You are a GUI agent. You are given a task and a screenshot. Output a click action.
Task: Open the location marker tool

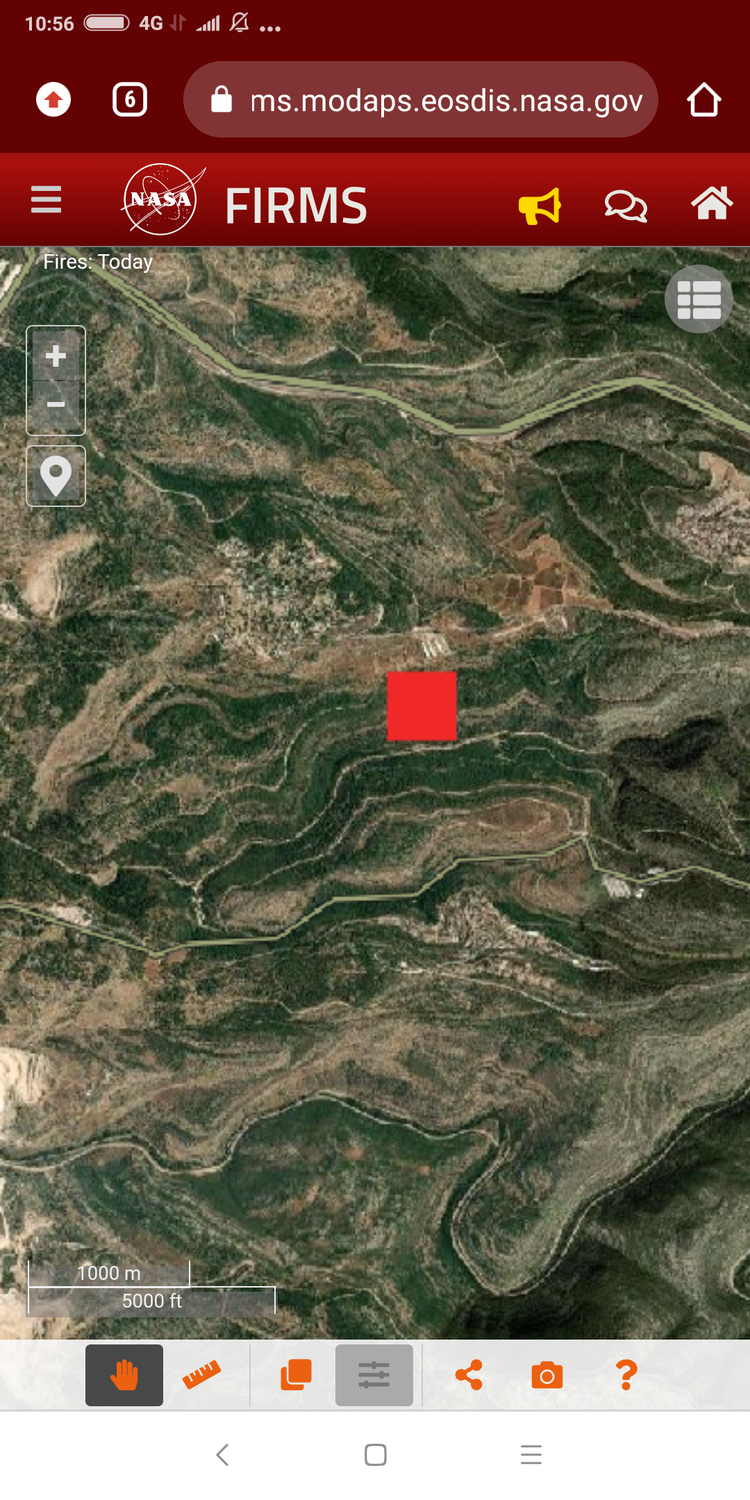(x=56, y=477)
